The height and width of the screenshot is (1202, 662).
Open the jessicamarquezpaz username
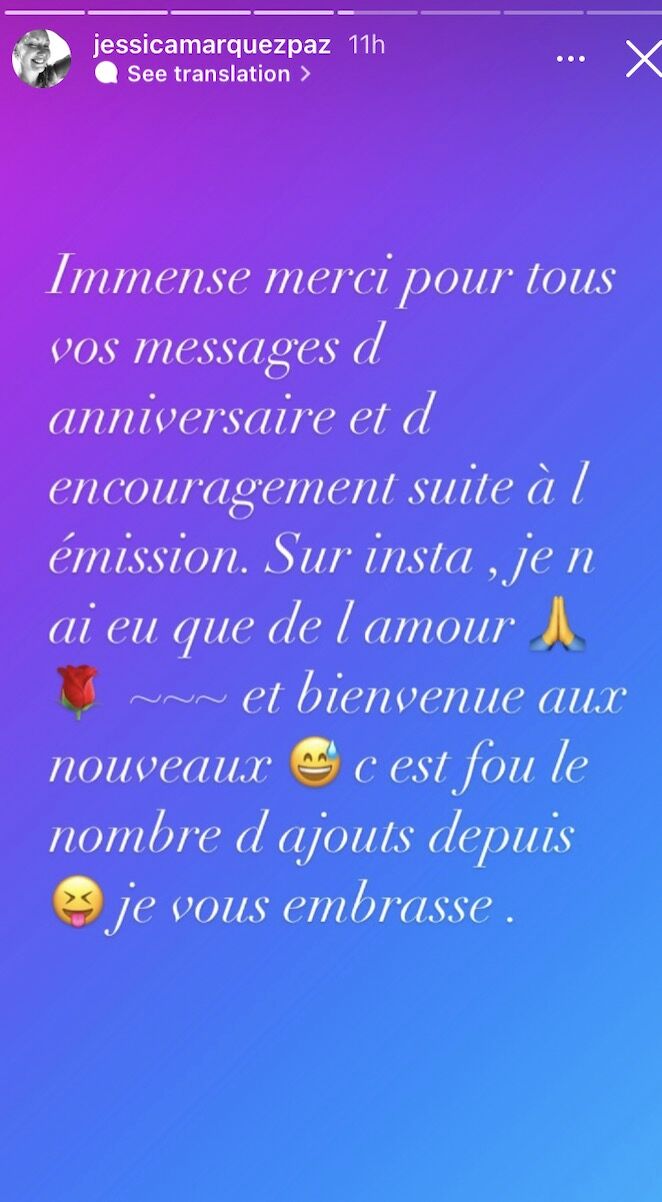(211, 45)
